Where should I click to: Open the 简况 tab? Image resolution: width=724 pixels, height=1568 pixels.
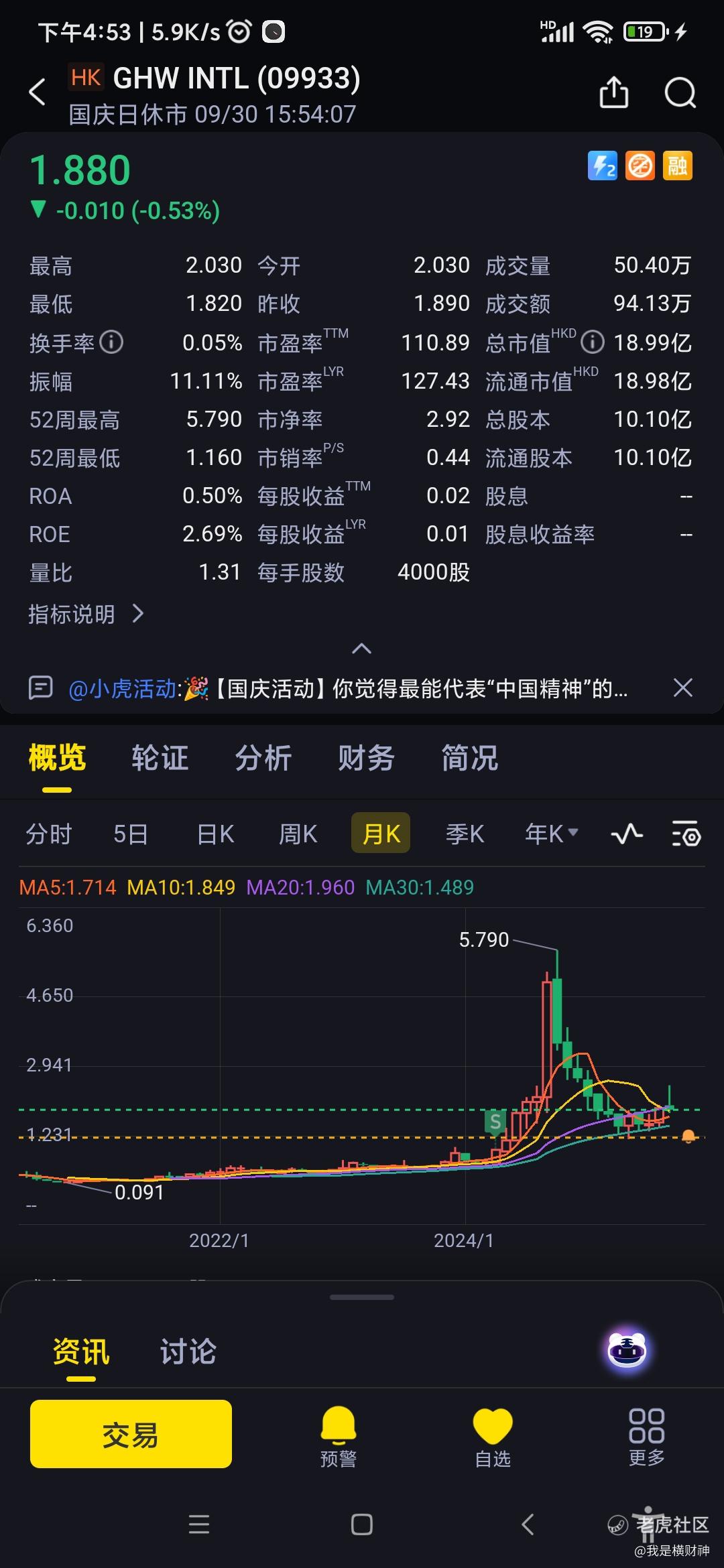pos(469,758)
